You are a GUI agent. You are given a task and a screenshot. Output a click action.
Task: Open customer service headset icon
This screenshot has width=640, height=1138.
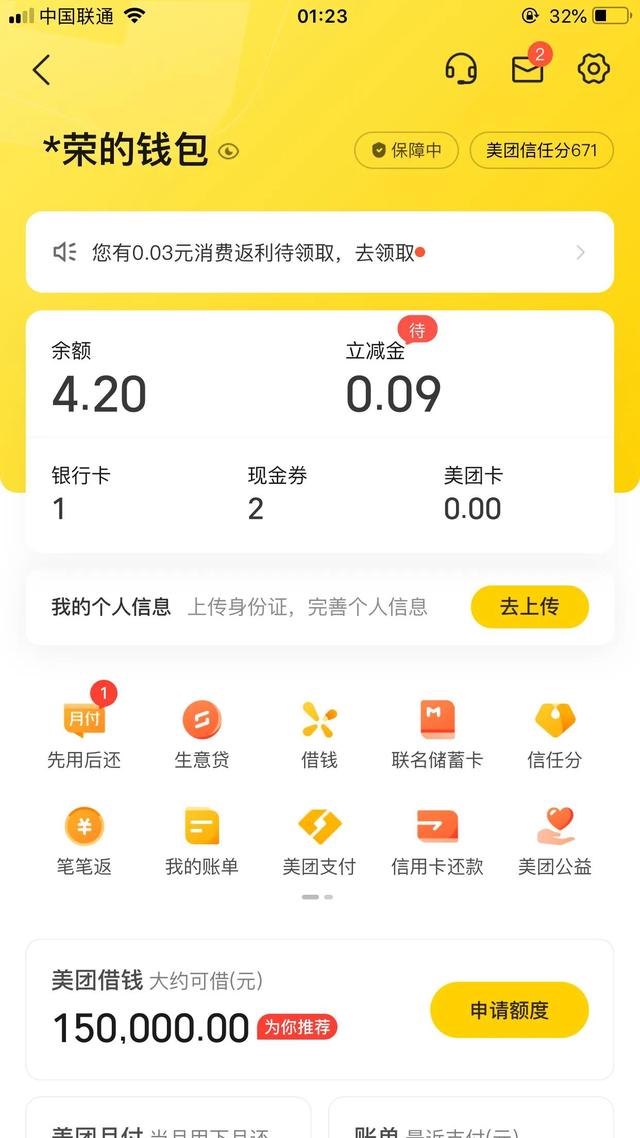tap(461, 70)
